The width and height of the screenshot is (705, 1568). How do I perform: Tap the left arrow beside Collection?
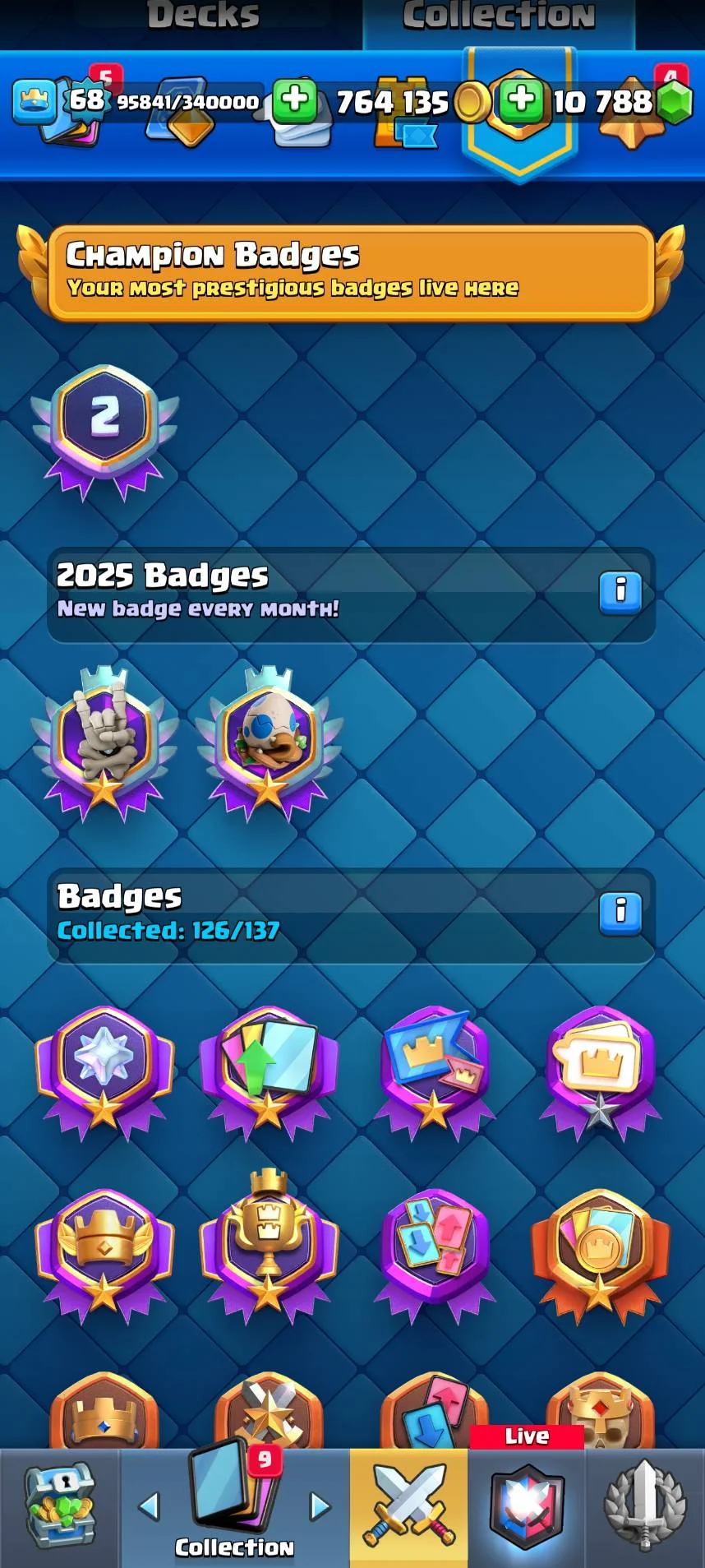coord(149,1506)
